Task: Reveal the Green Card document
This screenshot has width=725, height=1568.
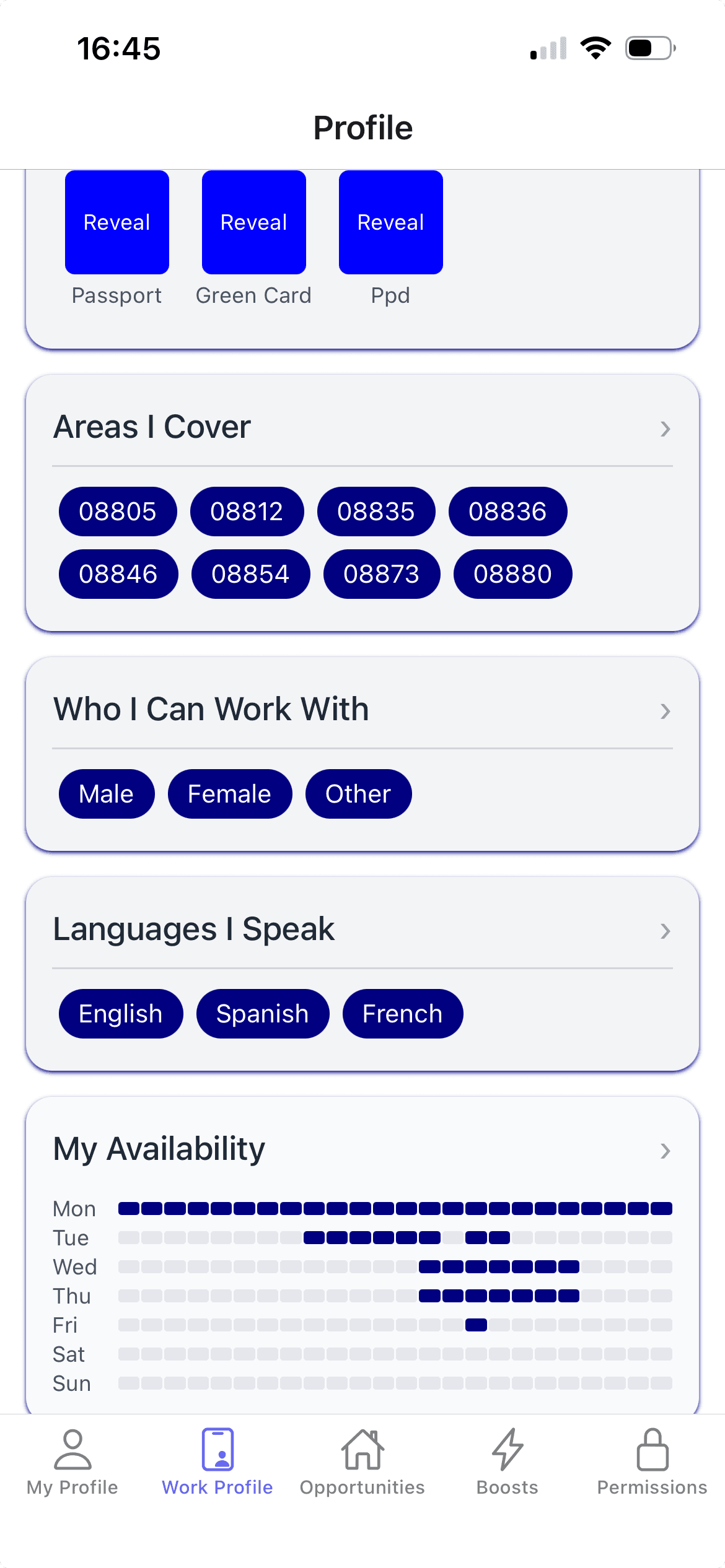Action: [x=253, y=222]
